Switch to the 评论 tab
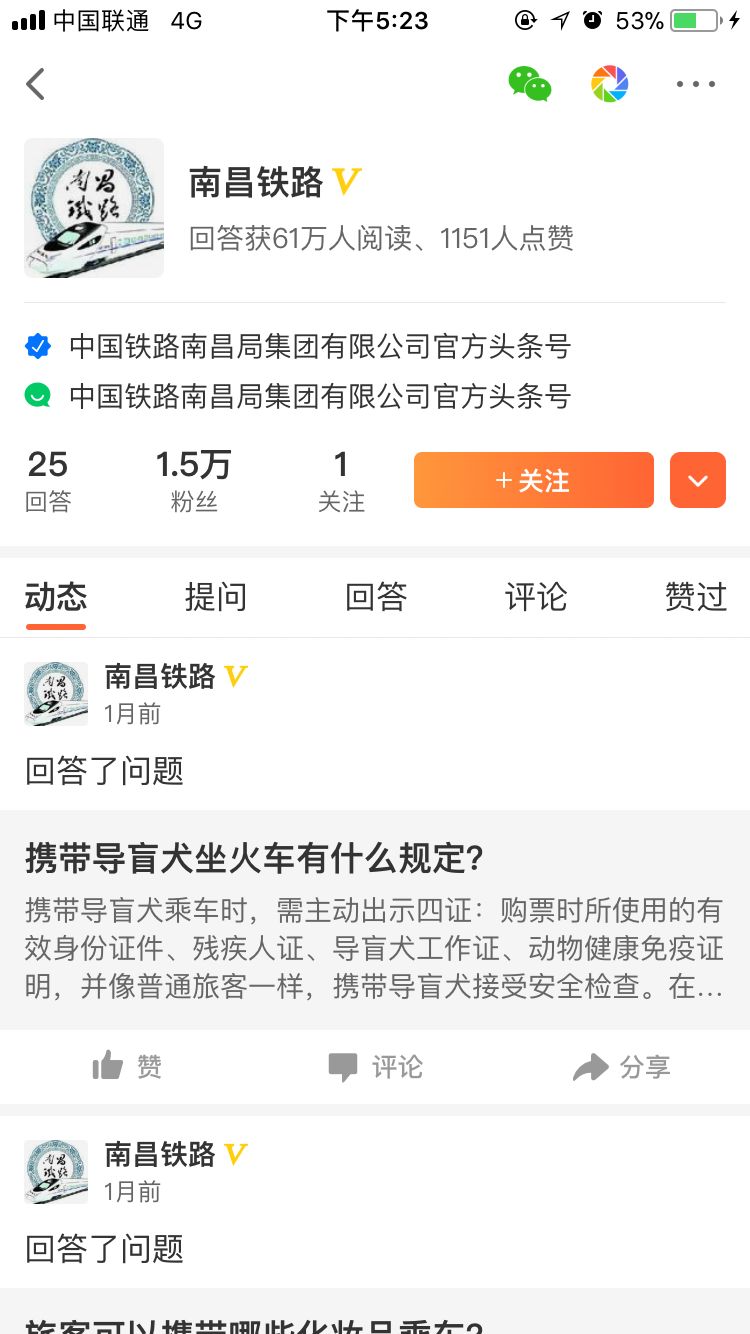Screen dimensions: 750x1334 point(536,597)
